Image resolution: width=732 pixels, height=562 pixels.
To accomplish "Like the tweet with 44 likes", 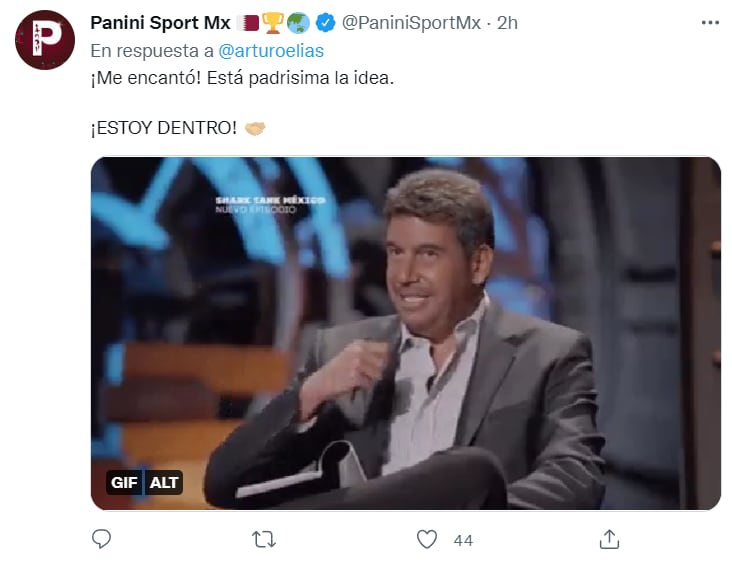I will pyautogui.click(x=427, y=539).
